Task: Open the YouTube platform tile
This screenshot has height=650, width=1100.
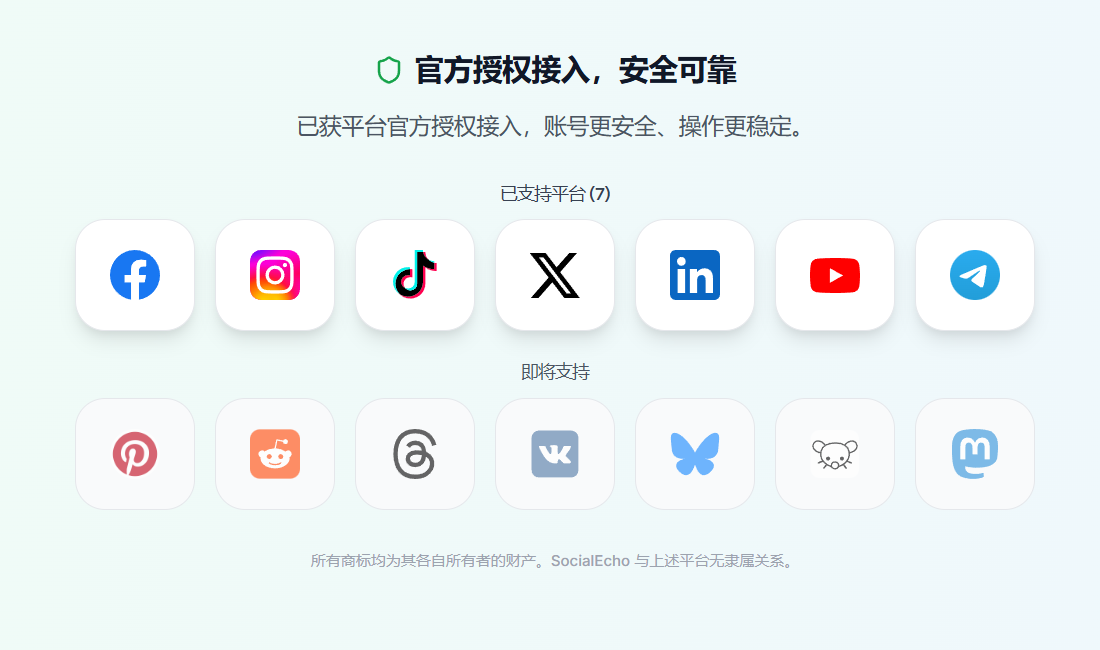Action: 835,275
